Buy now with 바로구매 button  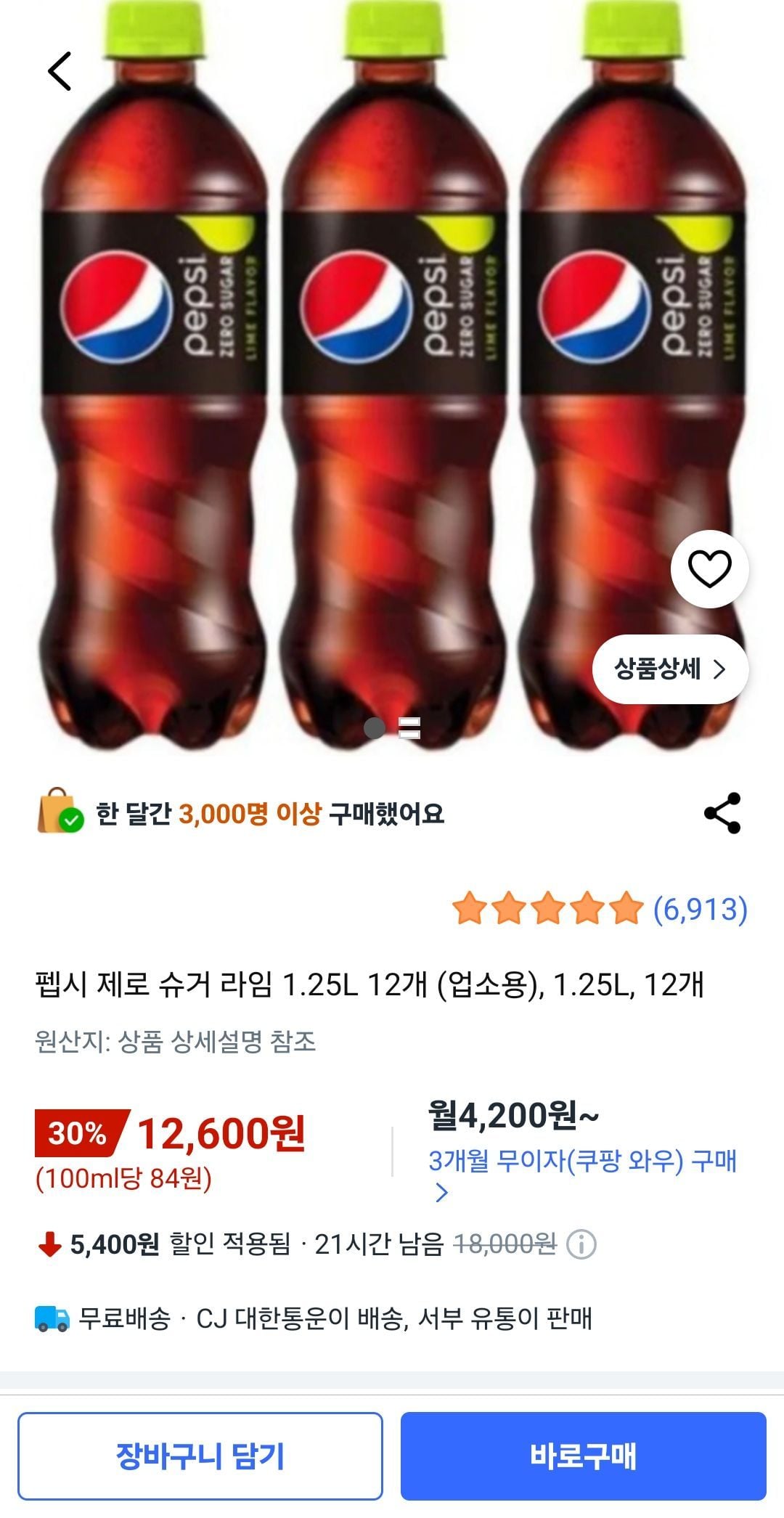(x=583, y=1456)
